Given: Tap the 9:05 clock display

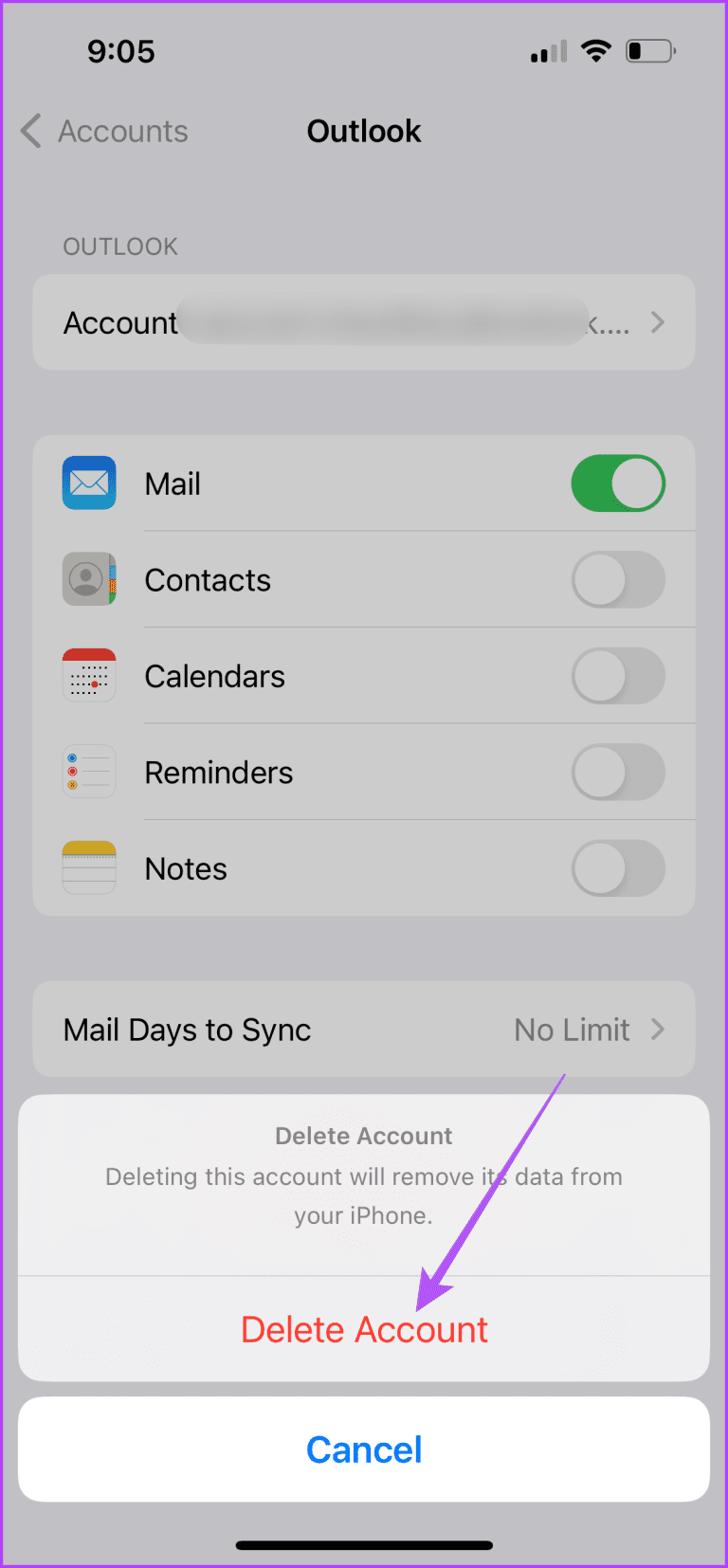Looking at the screenshot, I should click(x=121, y=51).
